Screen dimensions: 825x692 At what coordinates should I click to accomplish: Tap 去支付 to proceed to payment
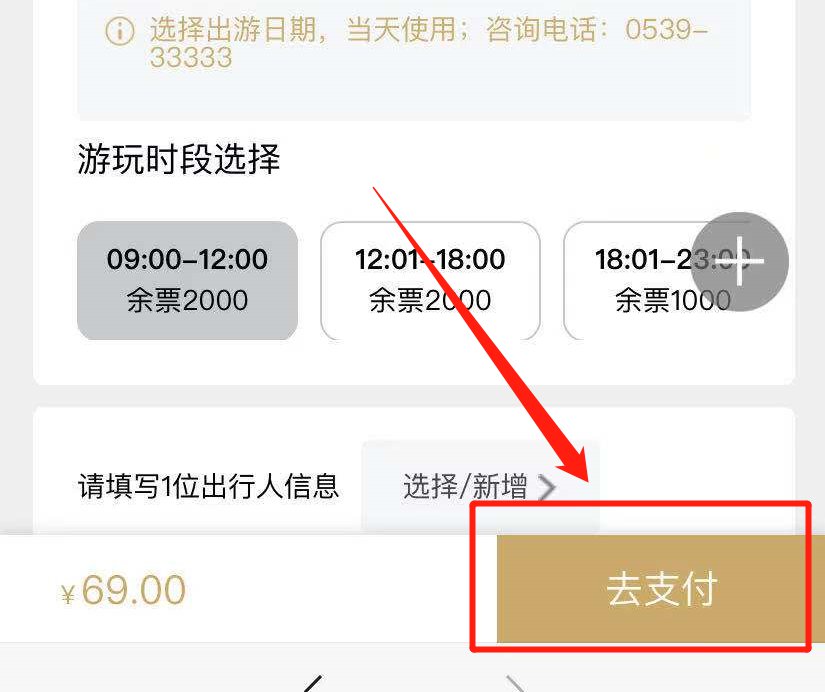(661, 589)
